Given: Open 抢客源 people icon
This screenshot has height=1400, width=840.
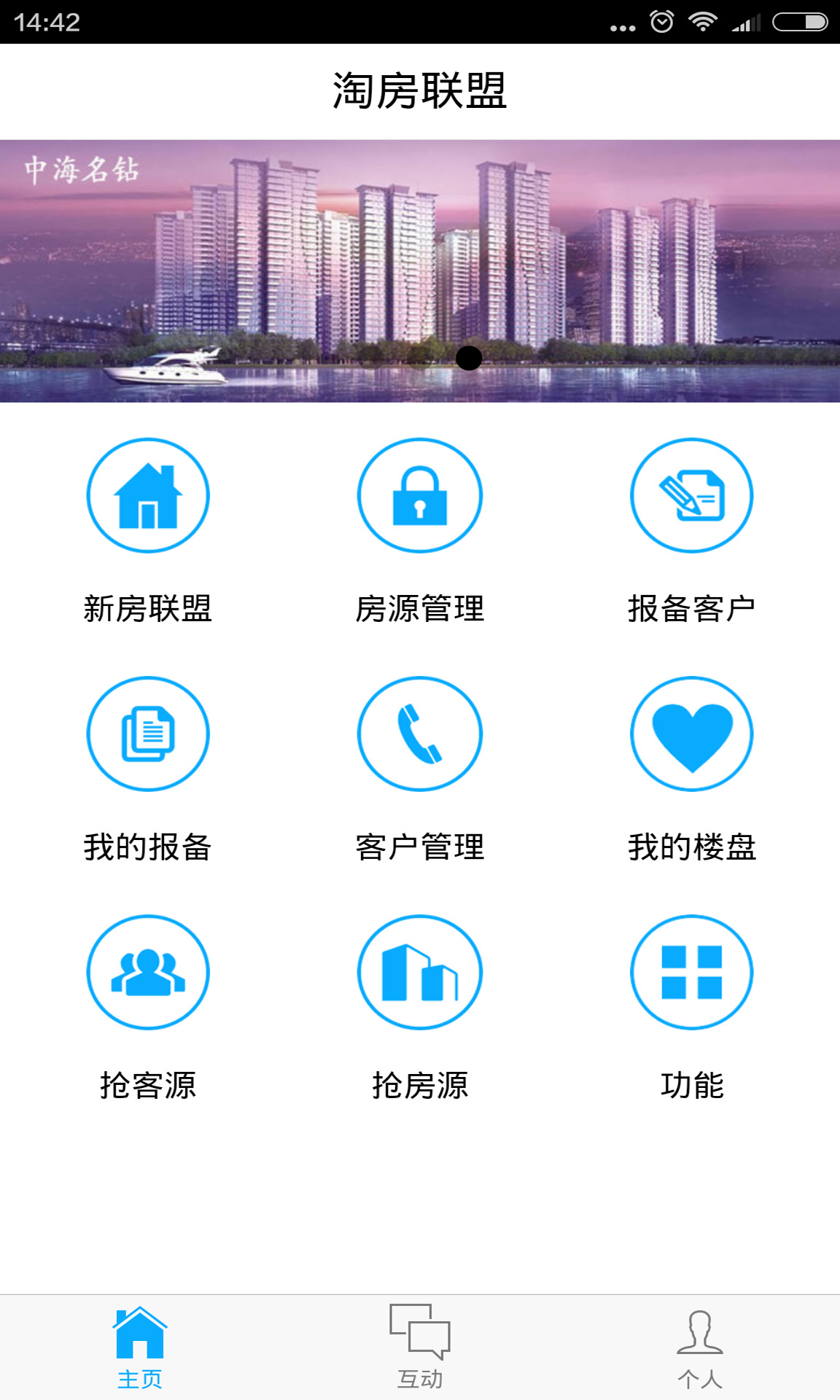Looking at the screenshot, I should 148,972.
